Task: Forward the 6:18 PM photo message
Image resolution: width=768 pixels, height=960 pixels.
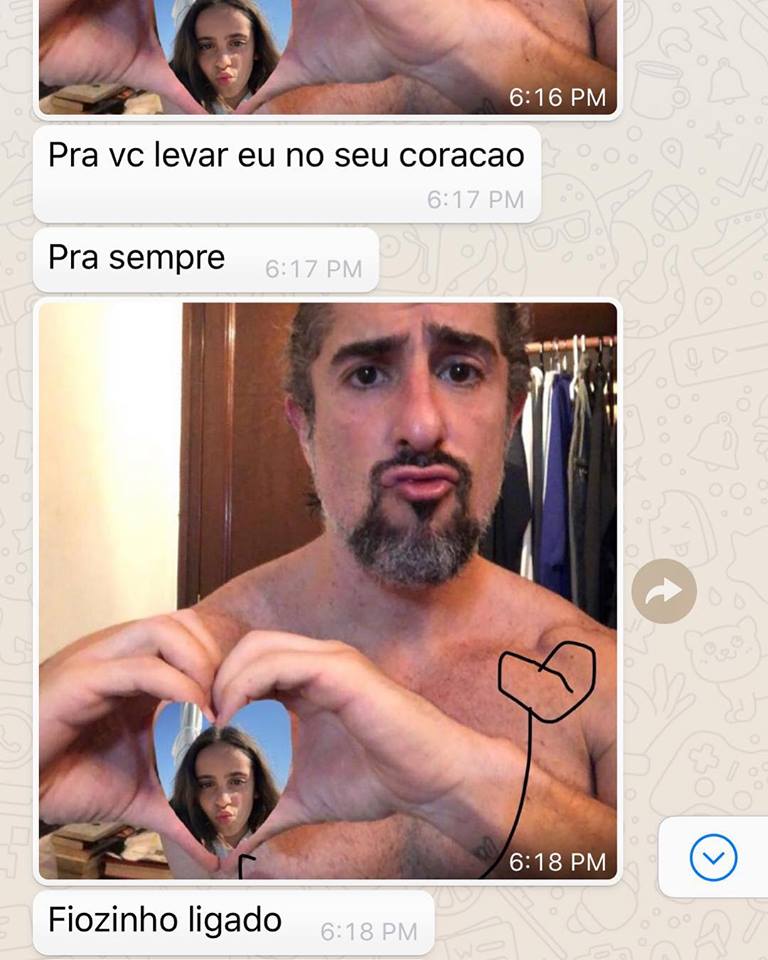Action: (x=664, y=591)
